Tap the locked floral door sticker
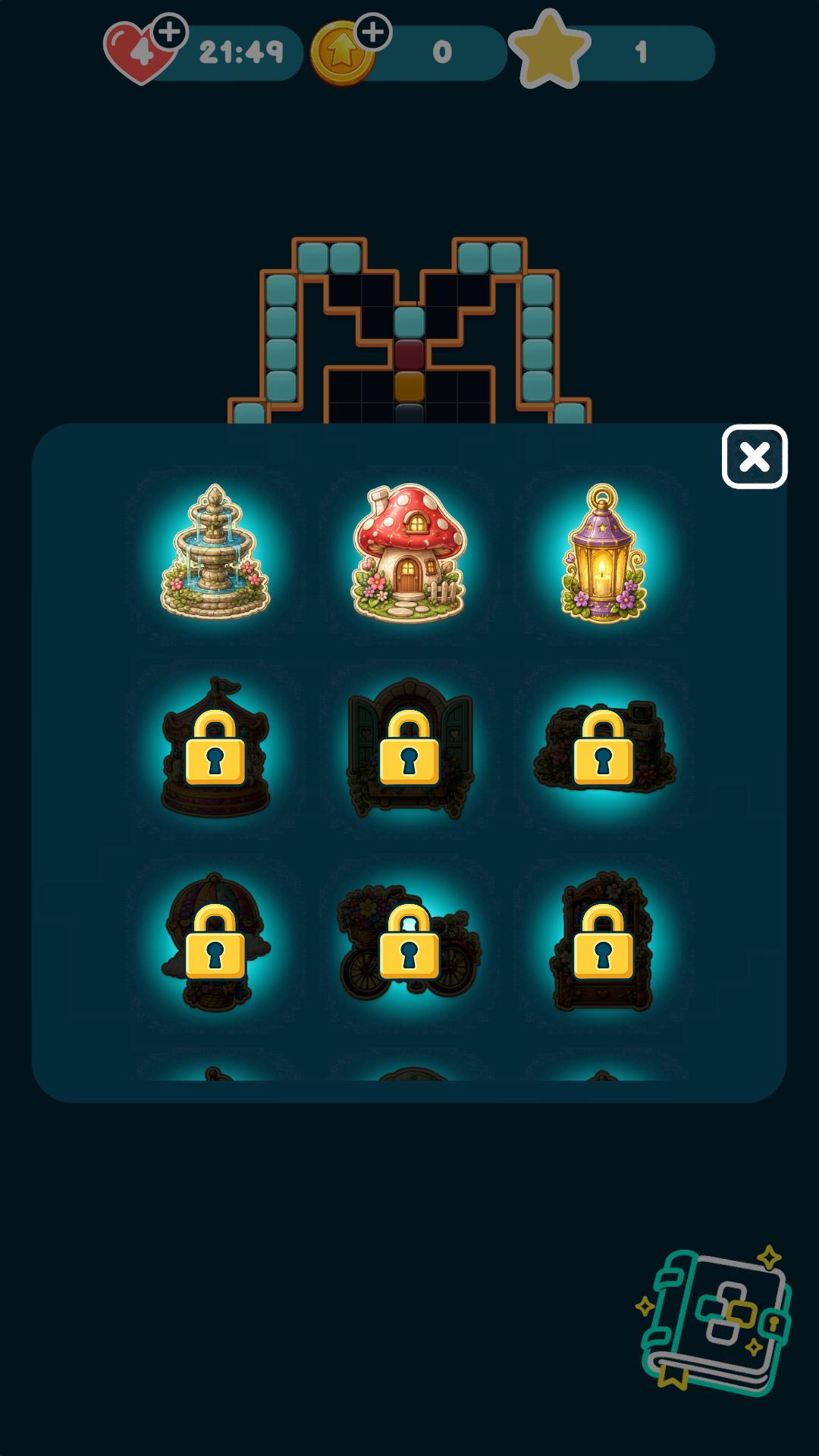Screen dimensions: 819x1456 604,941
